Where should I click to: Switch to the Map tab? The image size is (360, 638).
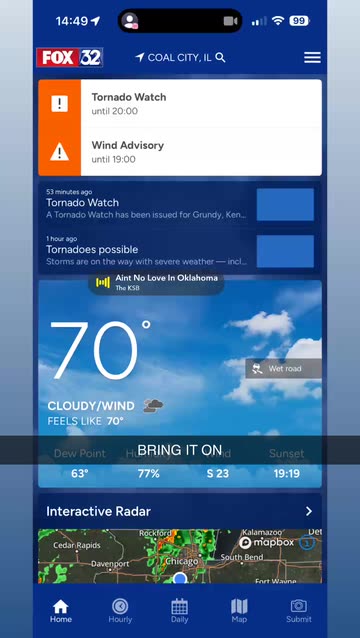(239, 611)
